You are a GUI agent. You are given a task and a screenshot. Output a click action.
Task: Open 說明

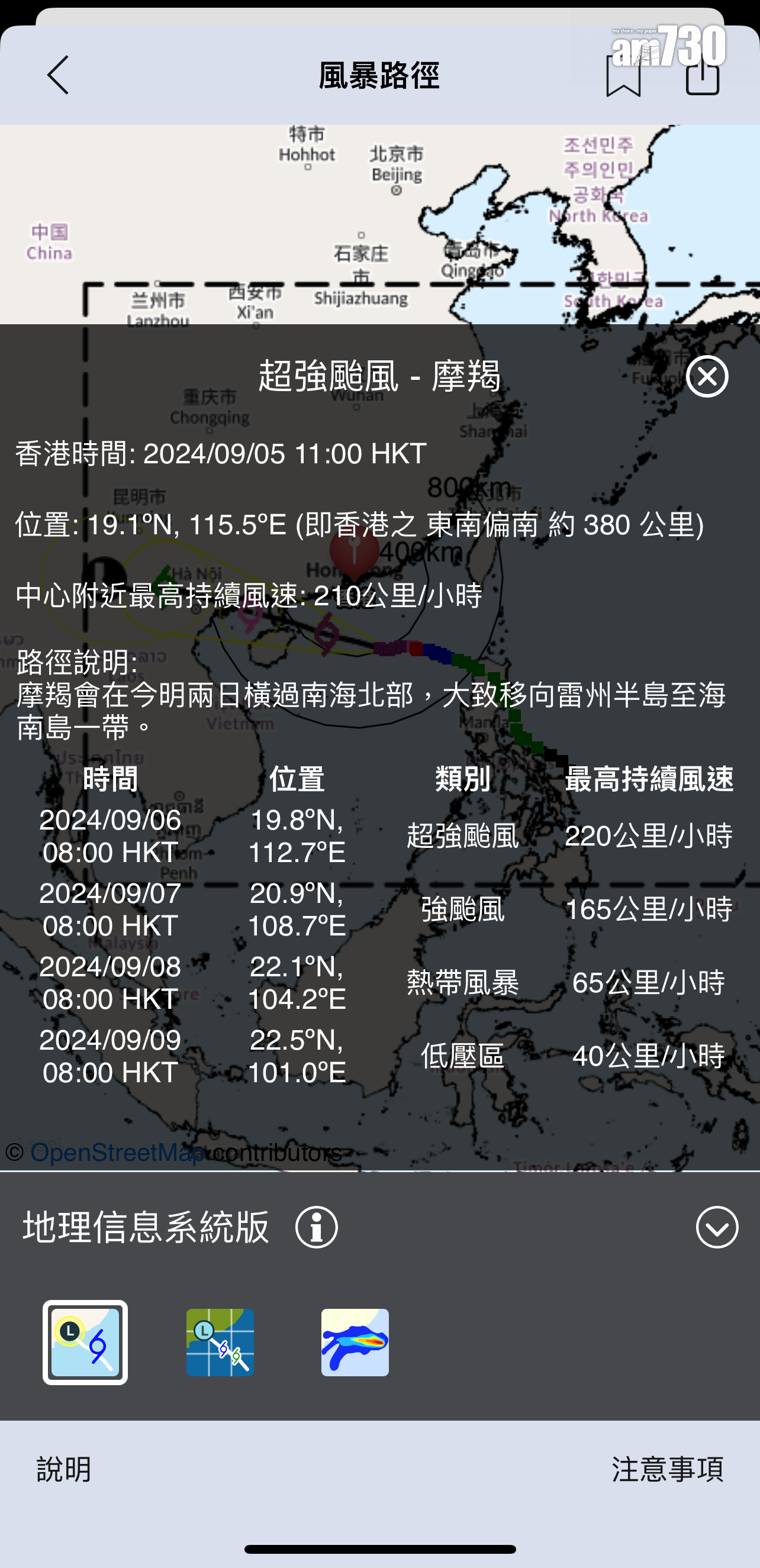pyautogui.click(x=64, y=1469)
